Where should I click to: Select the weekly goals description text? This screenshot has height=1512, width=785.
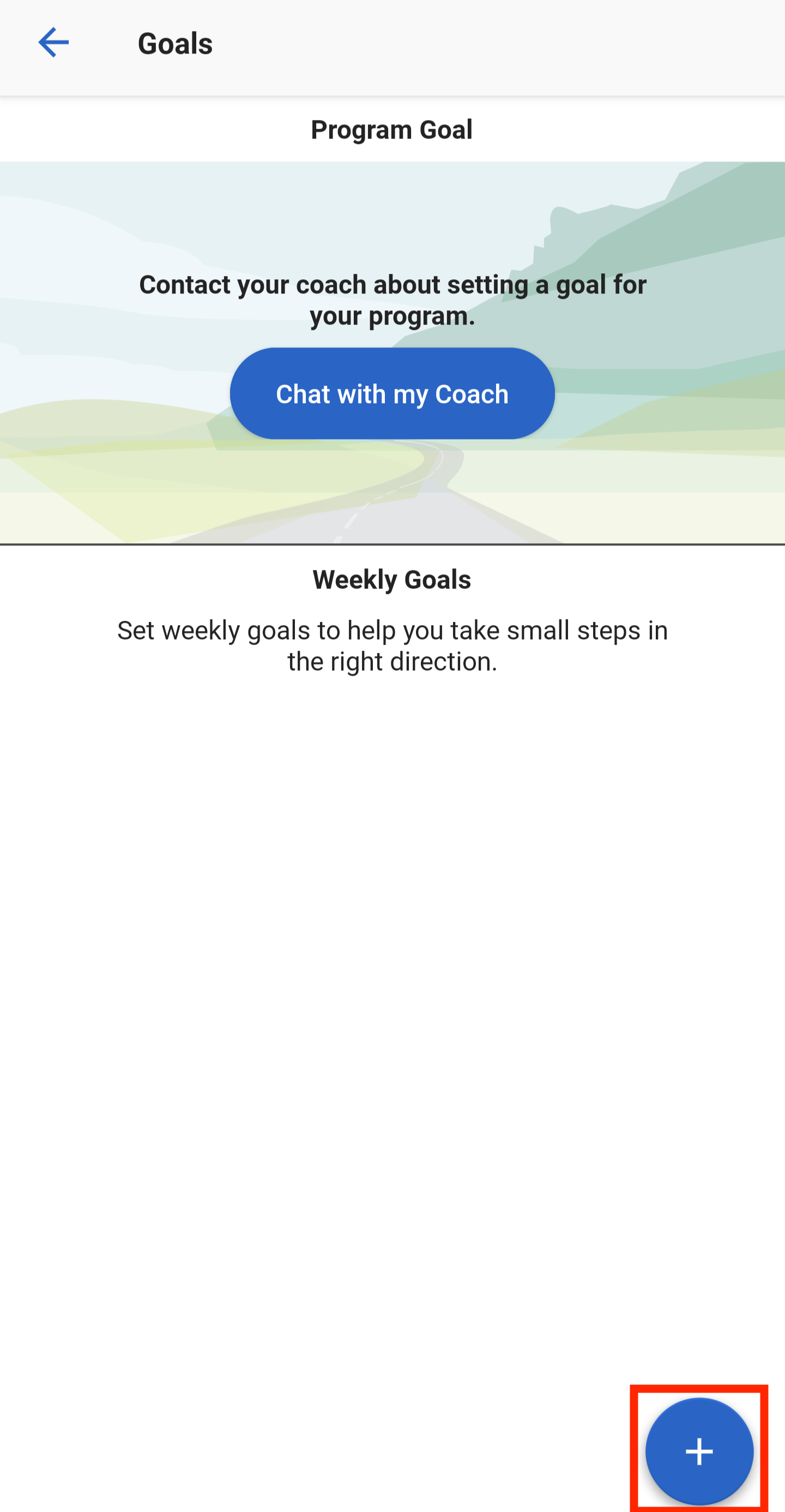[x=392, y=646]
